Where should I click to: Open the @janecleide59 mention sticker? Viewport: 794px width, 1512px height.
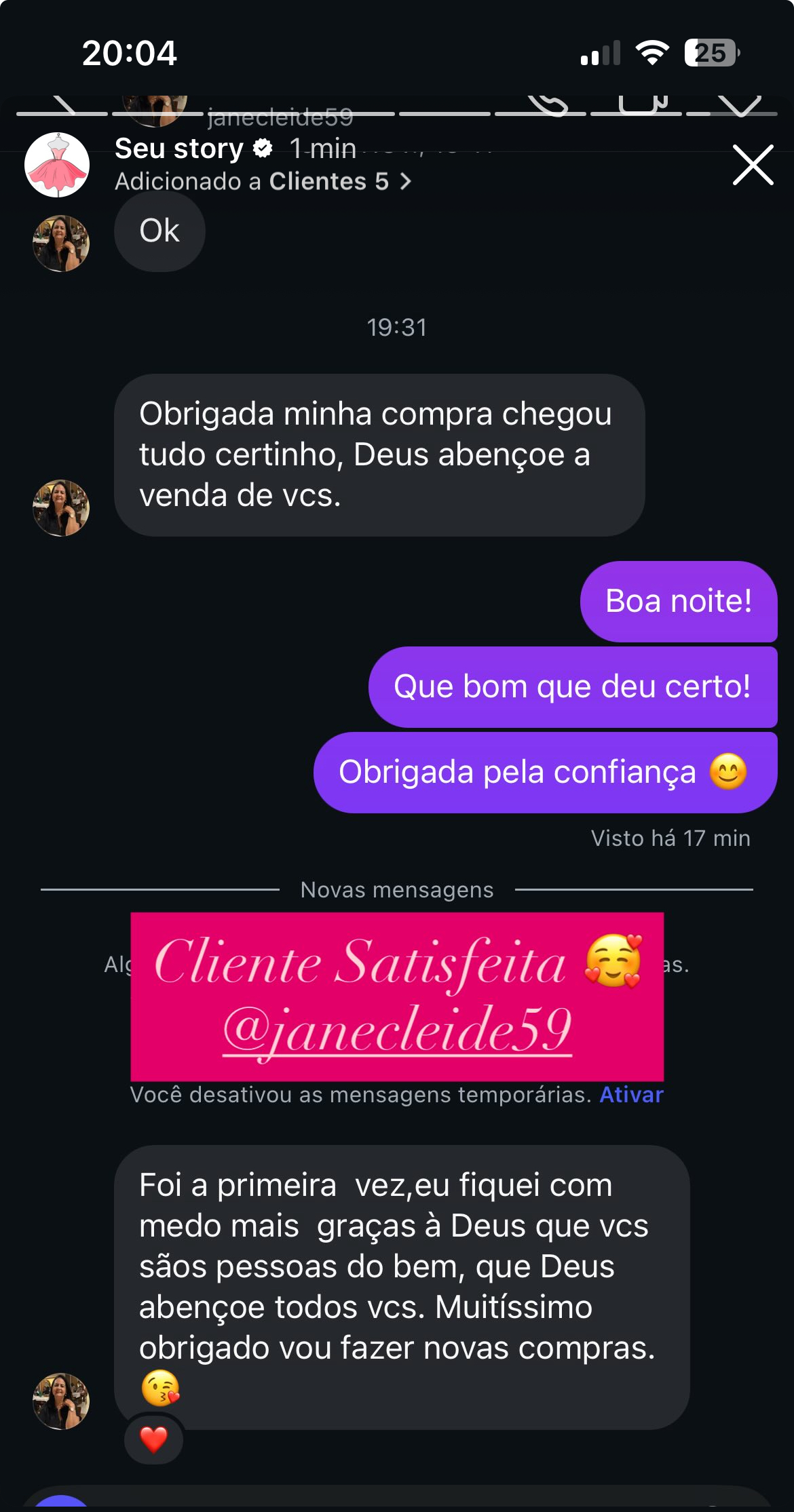pyautogui.click(x=397, y=1030)
